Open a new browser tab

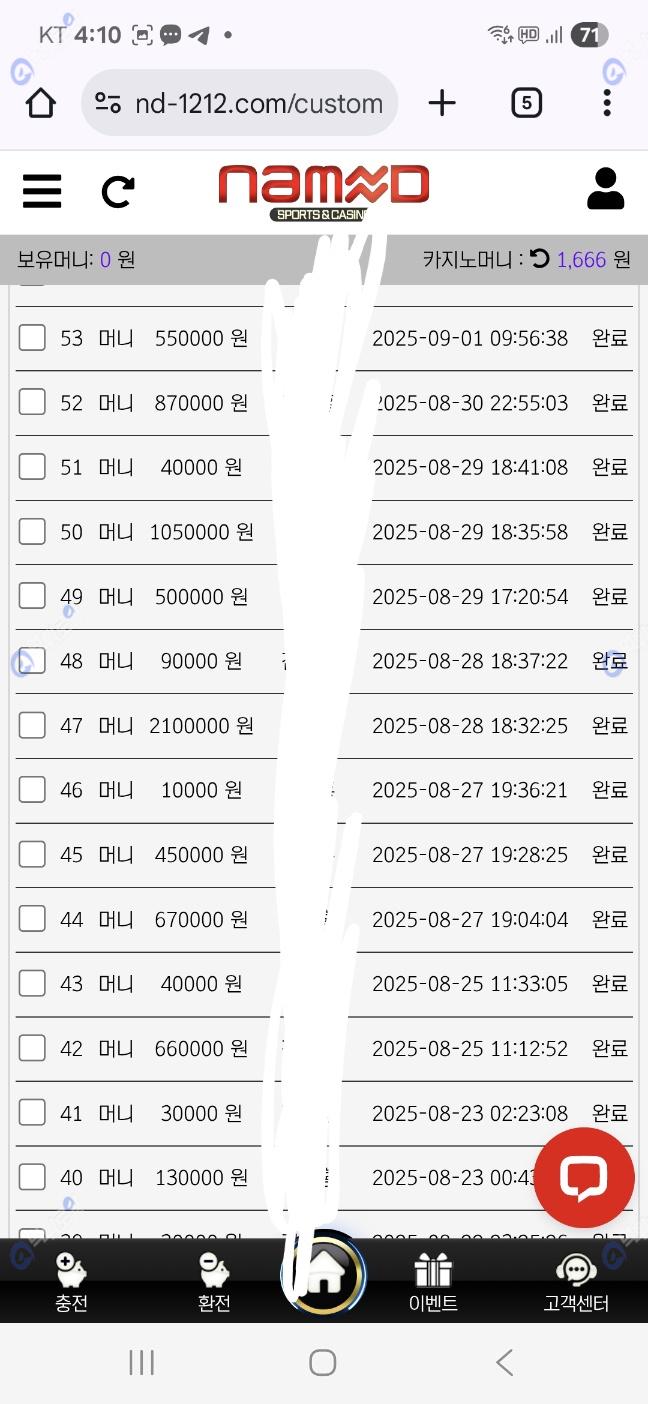pos(442,103)
